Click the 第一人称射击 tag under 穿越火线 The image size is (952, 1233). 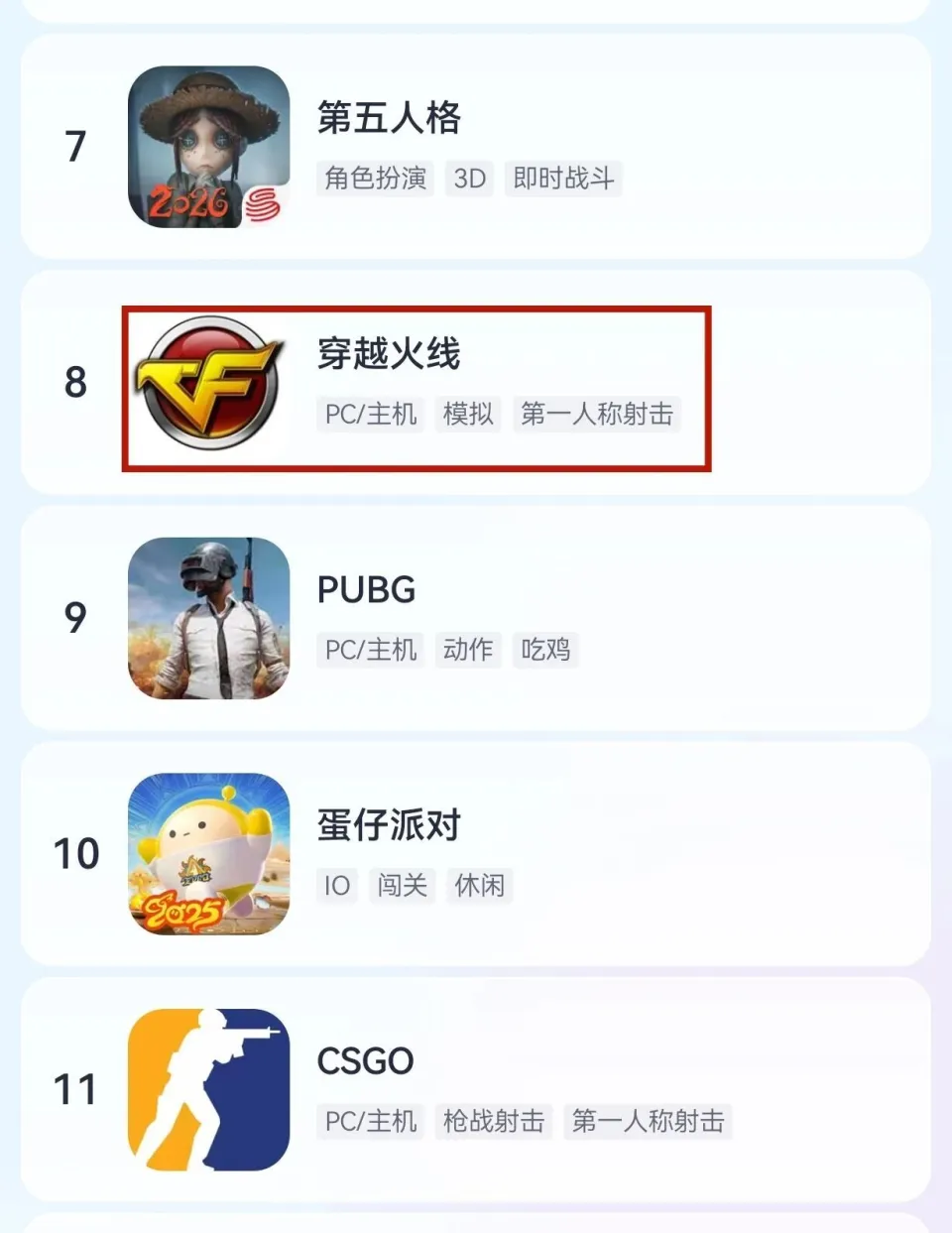(598, 415)
